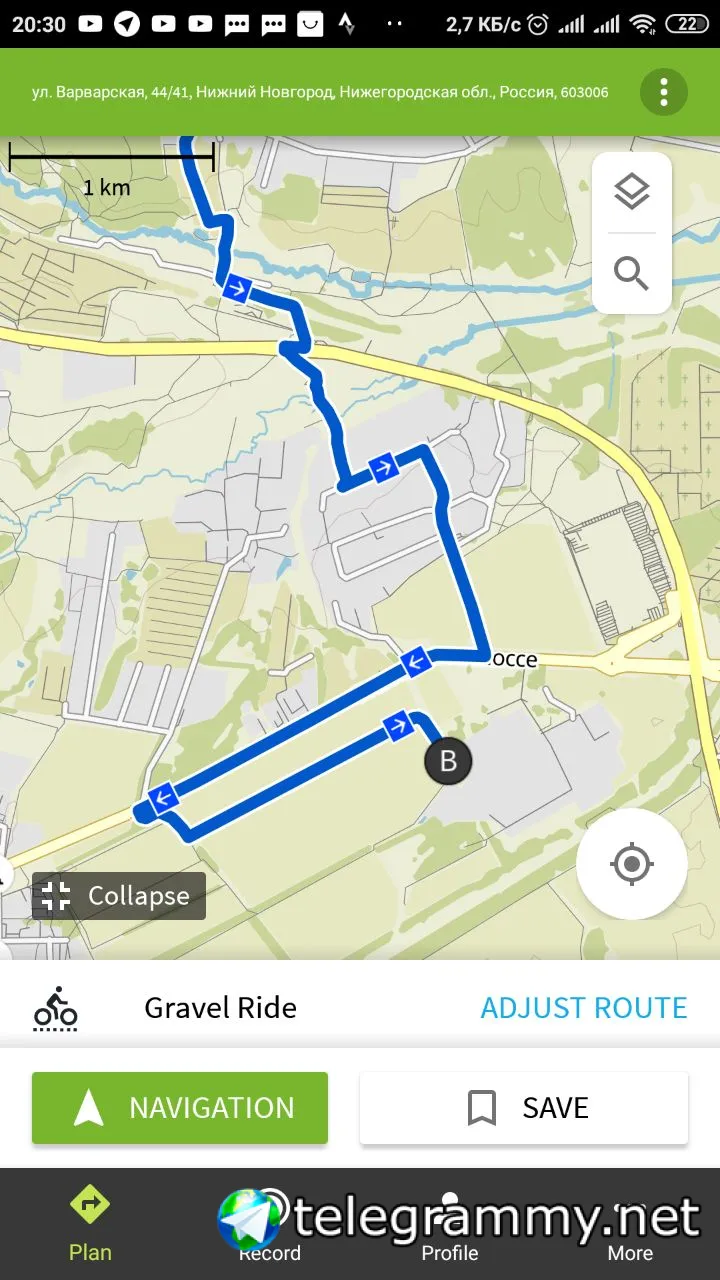This screenshot has height=1280, width=720.
Task: Switch to the Plan tab
Action: coord(90,1224)
